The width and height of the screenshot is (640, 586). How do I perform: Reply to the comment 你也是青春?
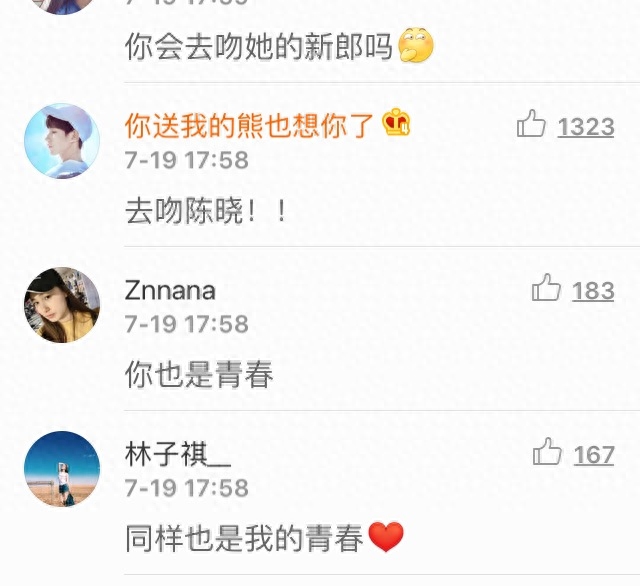click(199, 375)
